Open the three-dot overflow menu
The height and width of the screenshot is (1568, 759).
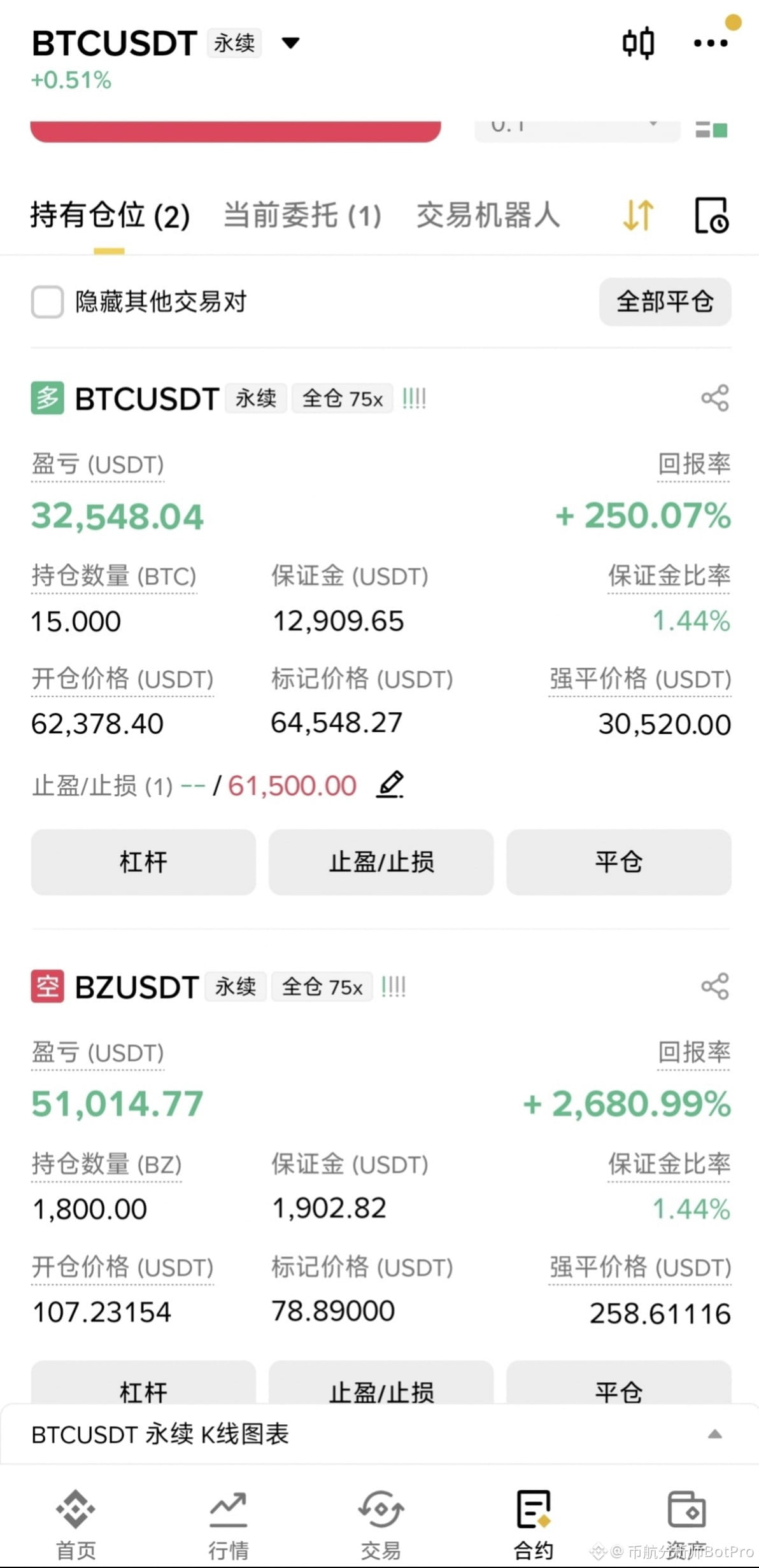[x=711, y=43]
